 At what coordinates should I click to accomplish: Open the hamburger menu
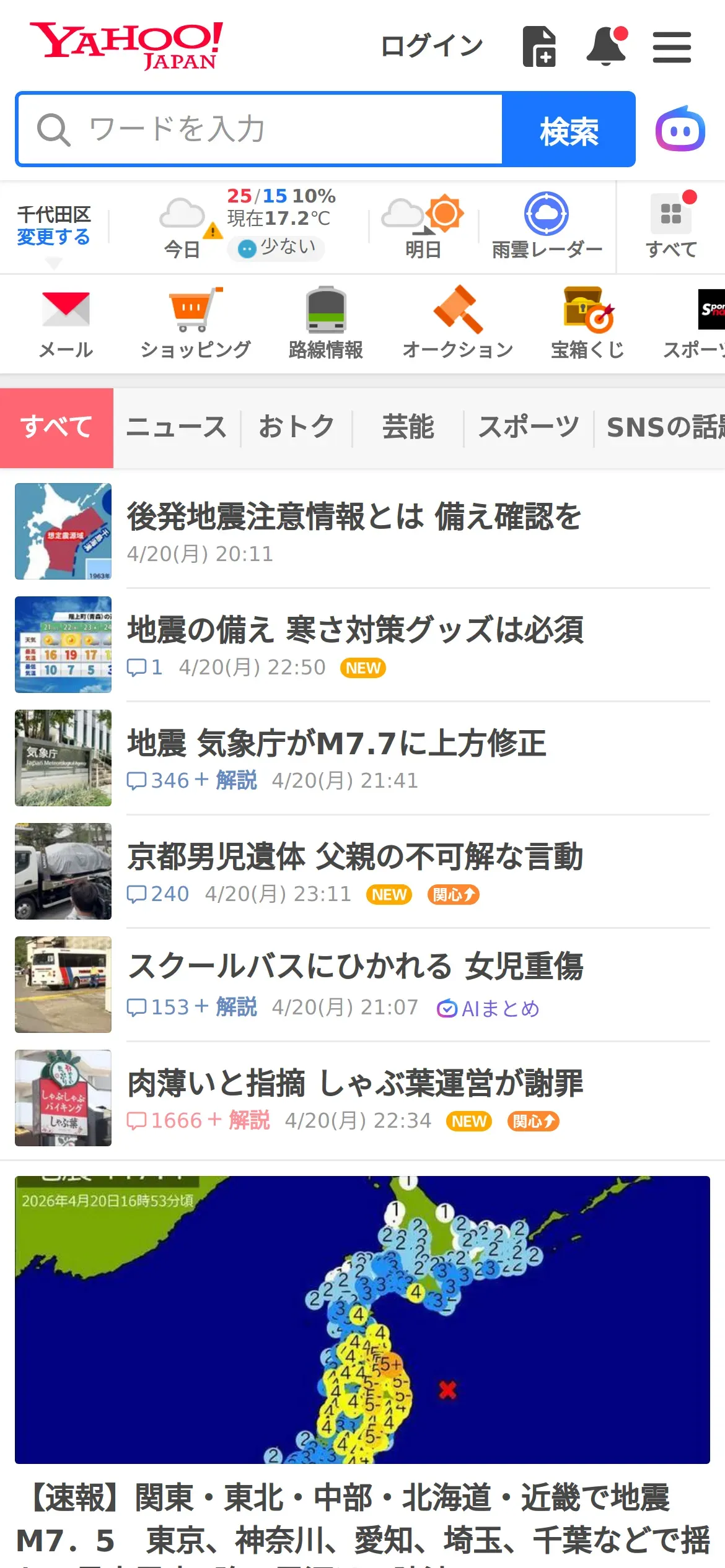tap(672, 47)
